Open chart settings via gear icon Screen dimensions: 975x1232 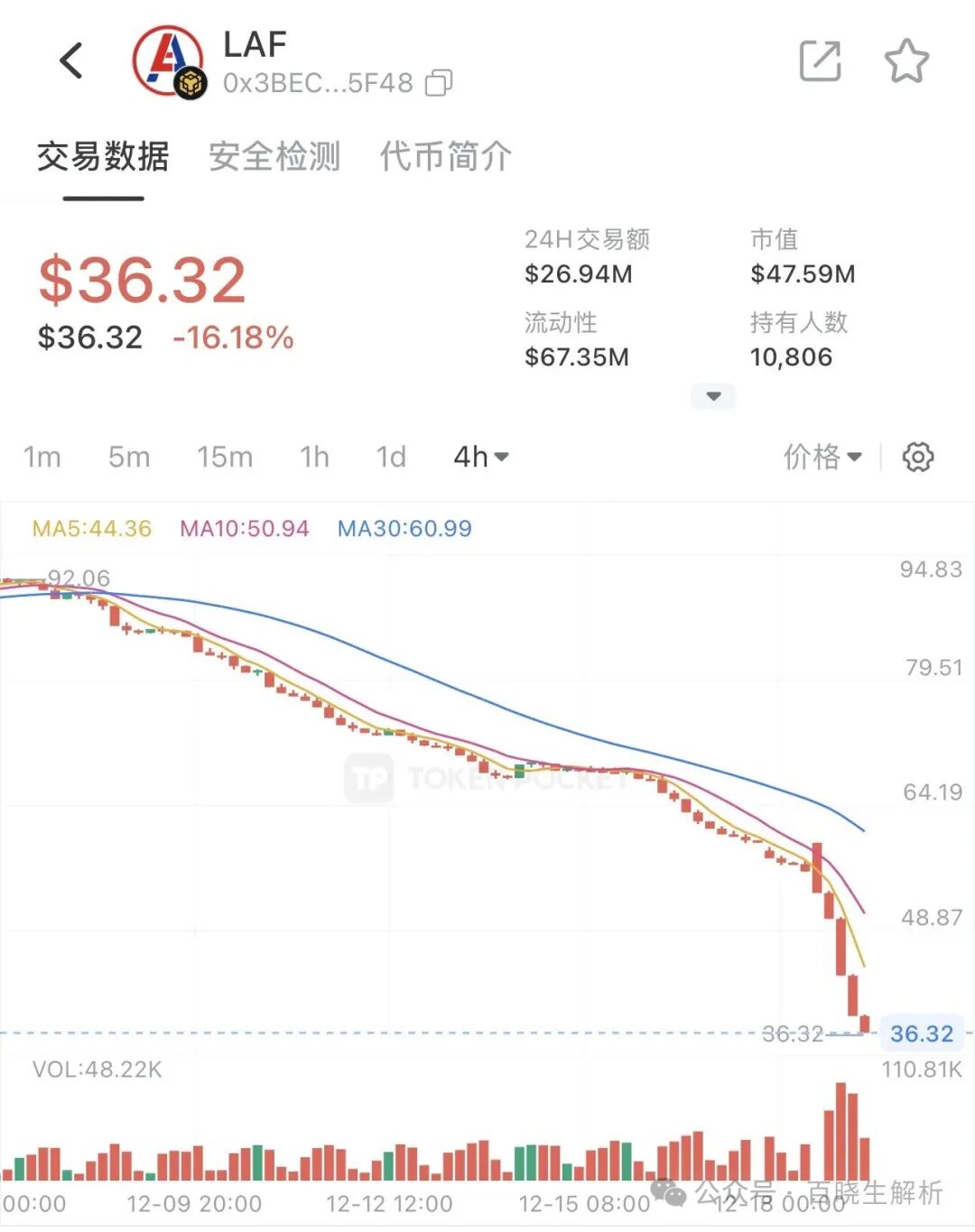coord(918,457)
